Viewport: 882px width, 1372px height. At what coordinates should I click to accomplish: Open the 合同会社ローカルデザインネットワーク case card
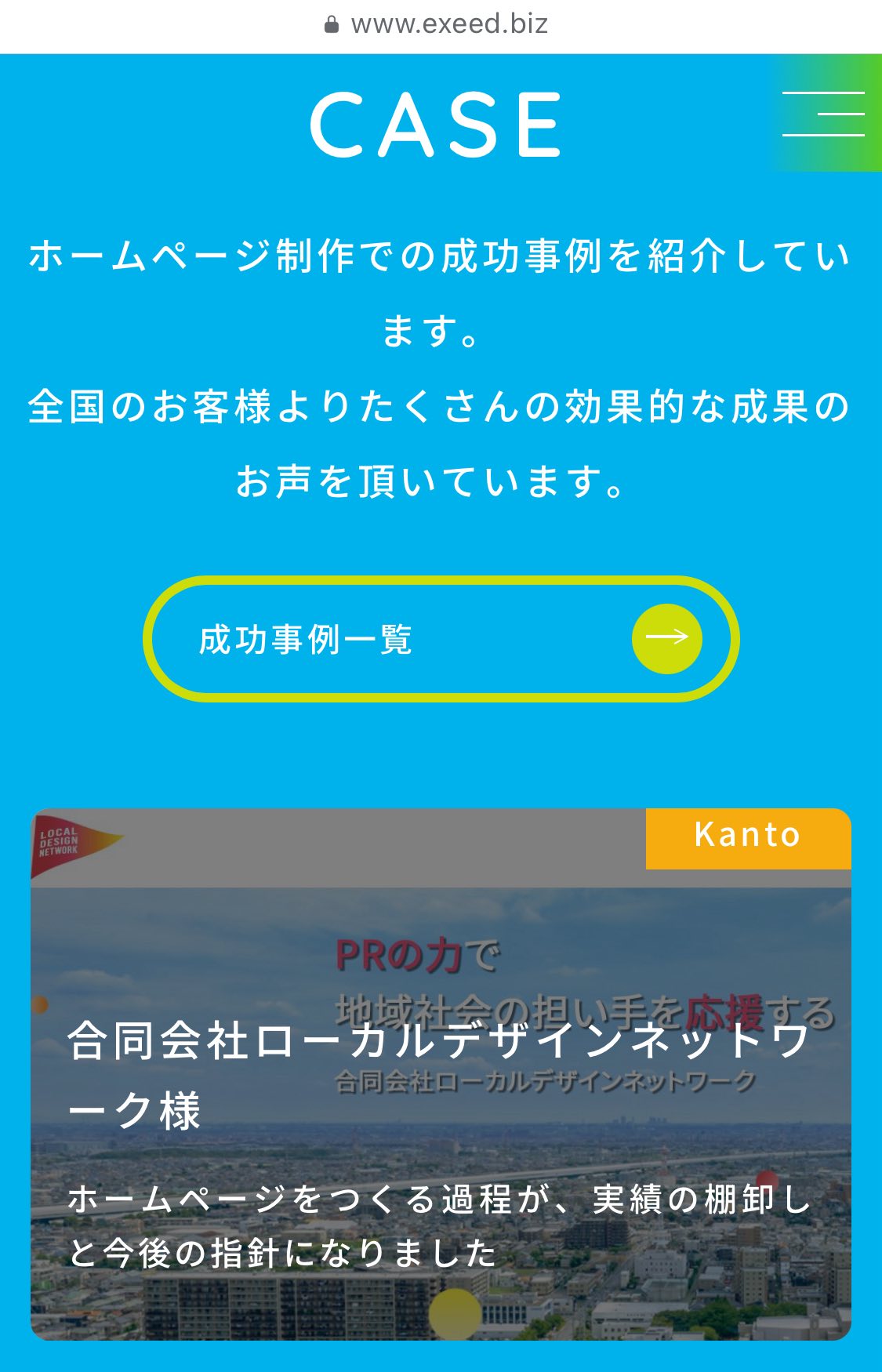point(441,1074)
